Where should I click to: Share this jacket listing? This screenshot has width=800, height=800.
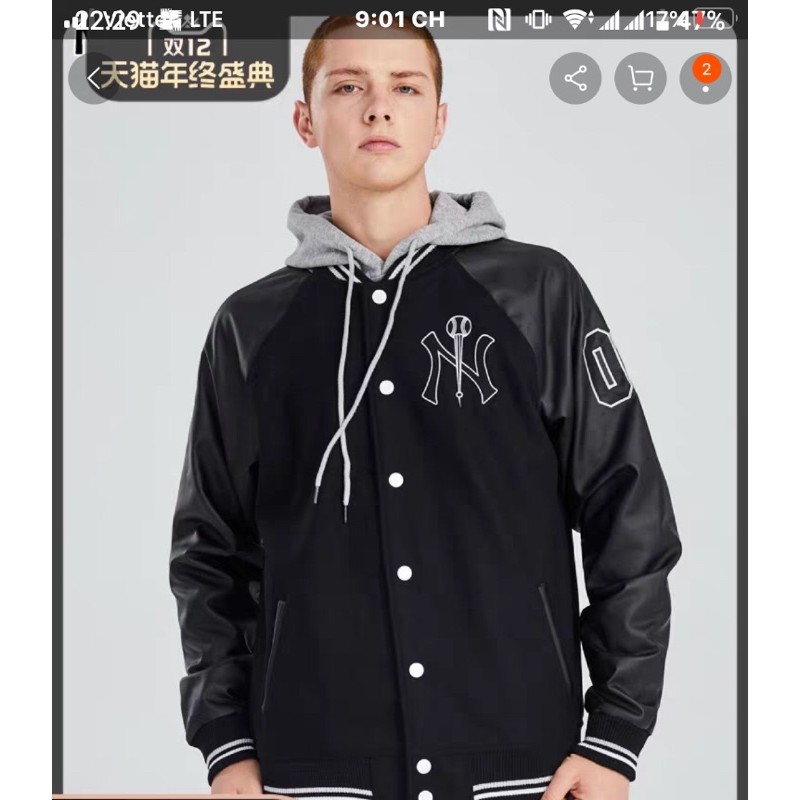(x=575, y=79)
